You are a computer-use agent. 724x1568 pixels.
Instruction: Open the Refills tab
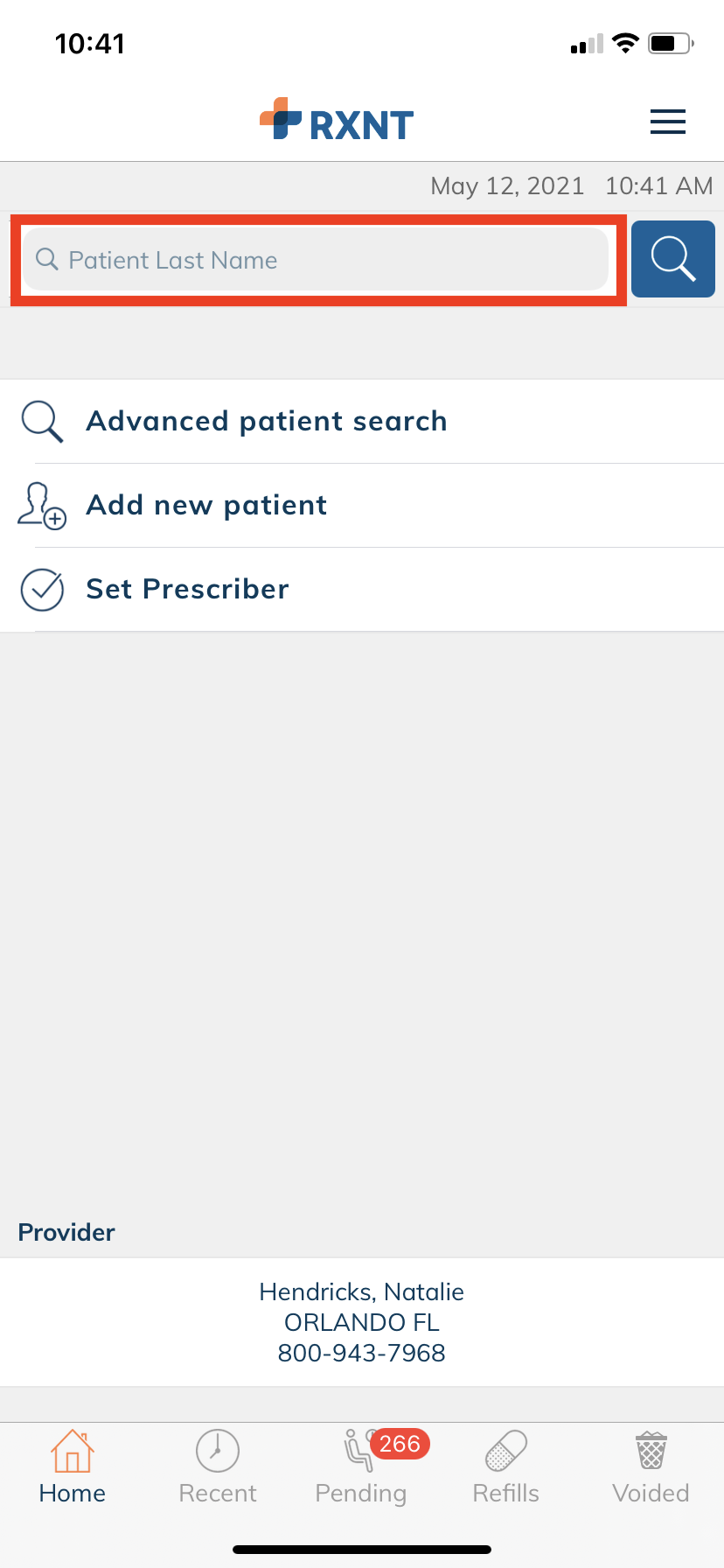(x=506, y=1467)
